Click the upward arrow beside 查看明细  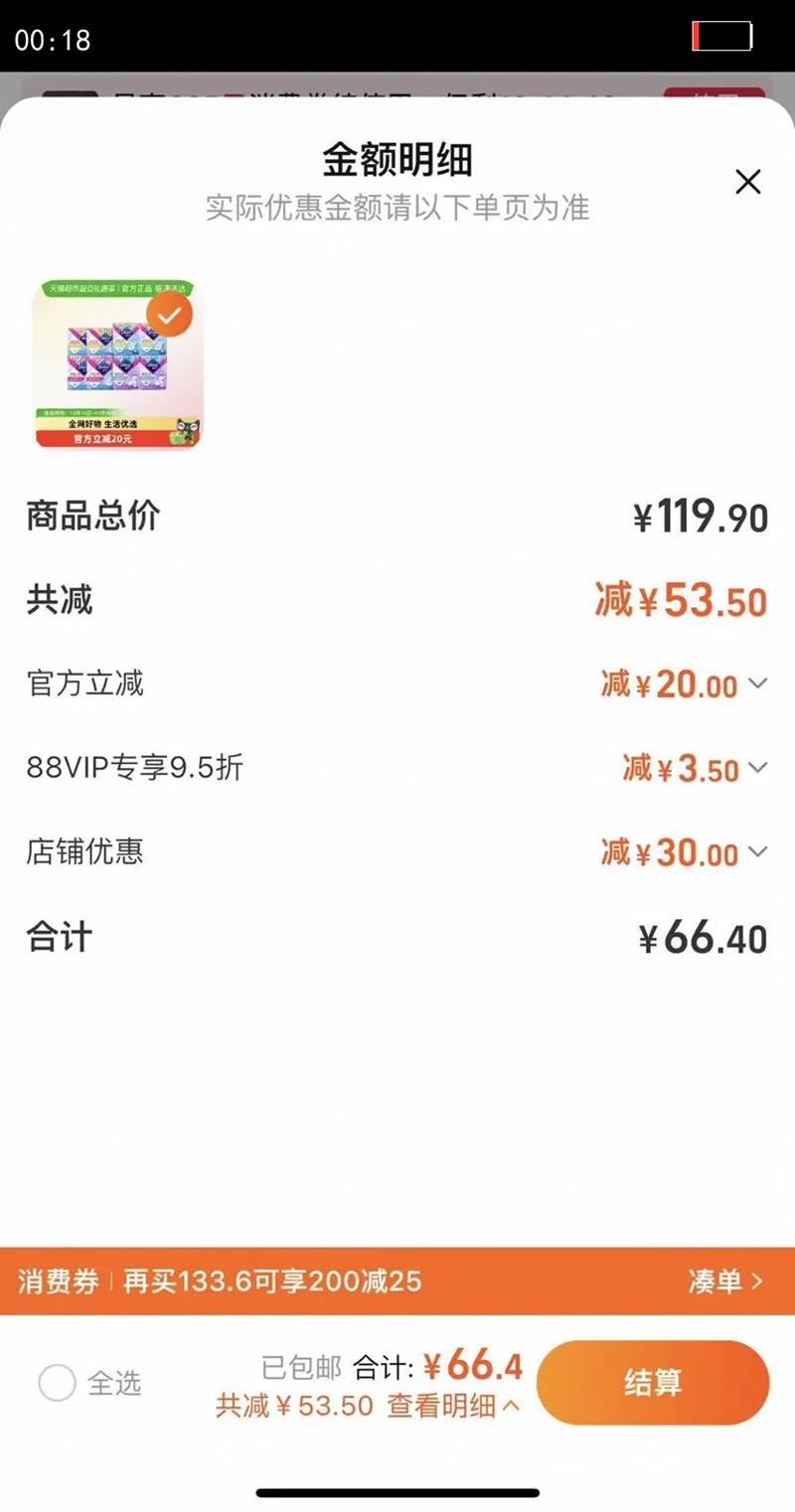click(x=509, y=1406)
